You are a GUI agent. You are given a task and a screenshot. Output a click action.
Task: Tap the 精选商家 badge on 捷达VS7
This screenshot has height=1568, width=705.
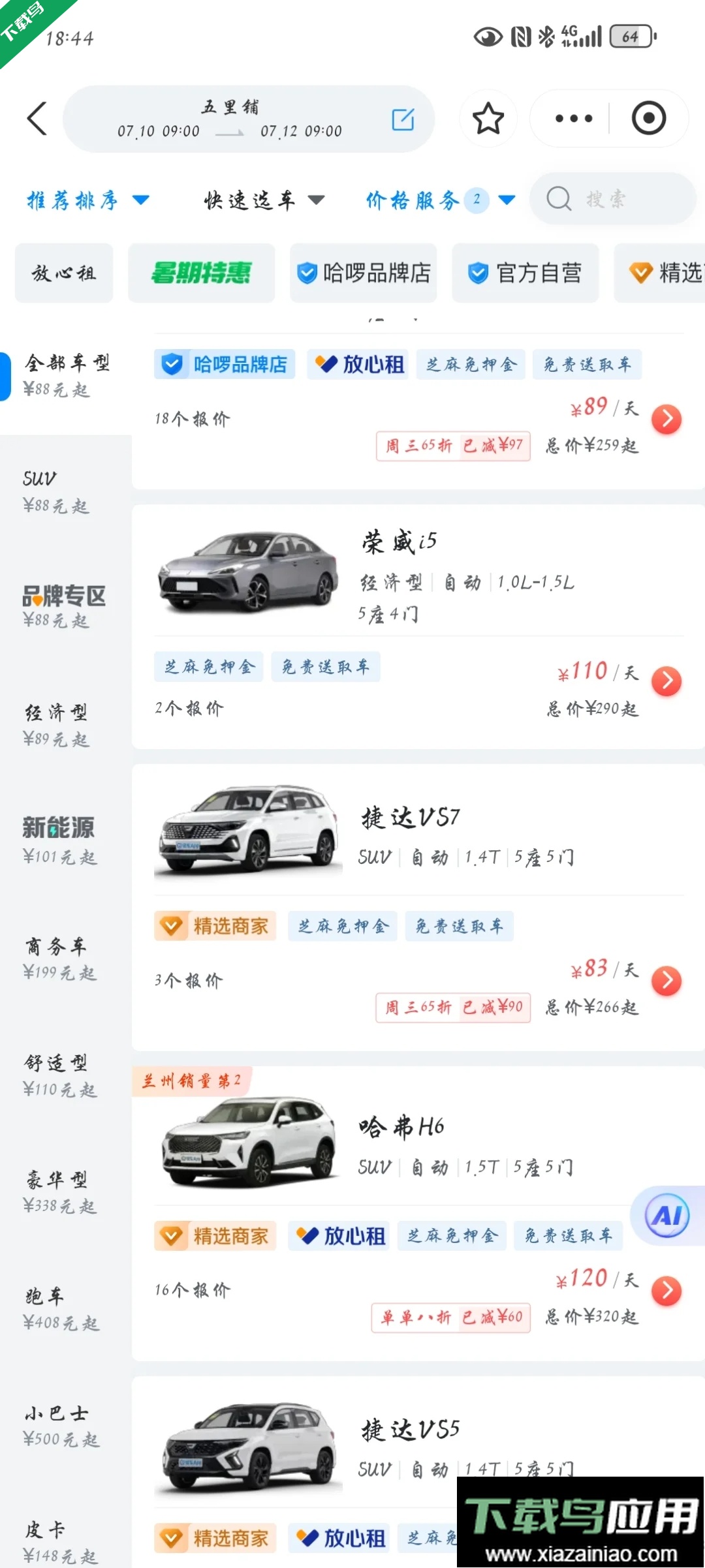(215, 926)
